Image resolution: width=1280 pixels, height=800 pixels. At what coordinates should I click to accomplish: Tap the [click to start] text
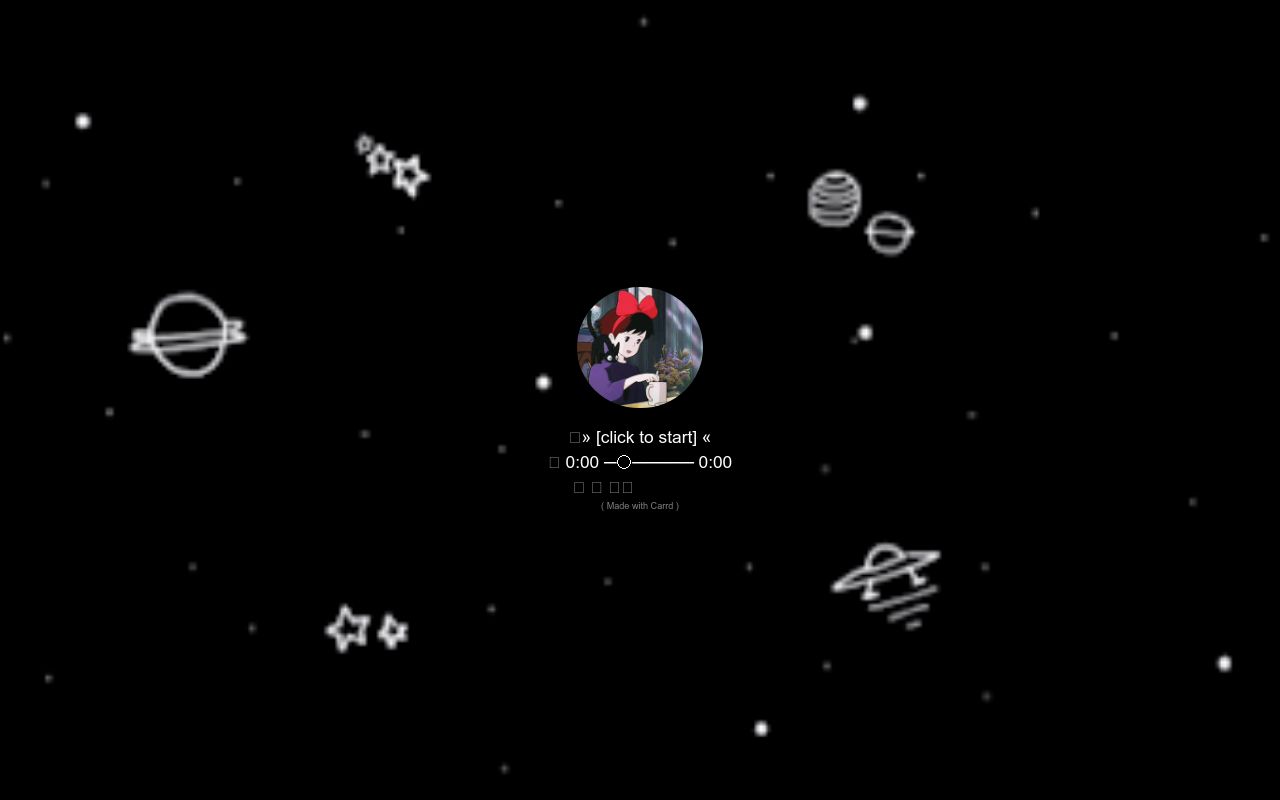(x=646, y=437)
